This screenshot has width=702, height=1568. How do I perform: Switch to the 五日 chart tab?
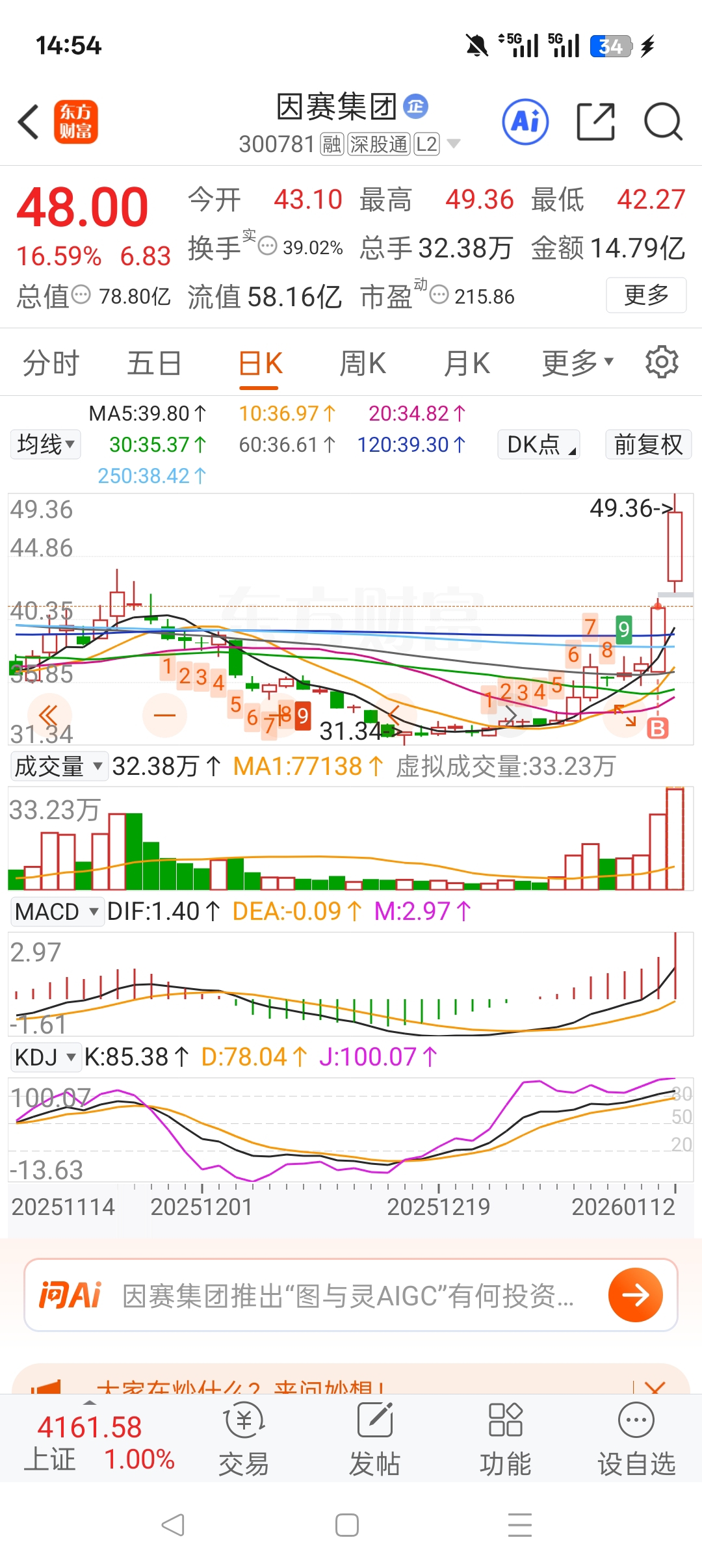click(154, 363)
